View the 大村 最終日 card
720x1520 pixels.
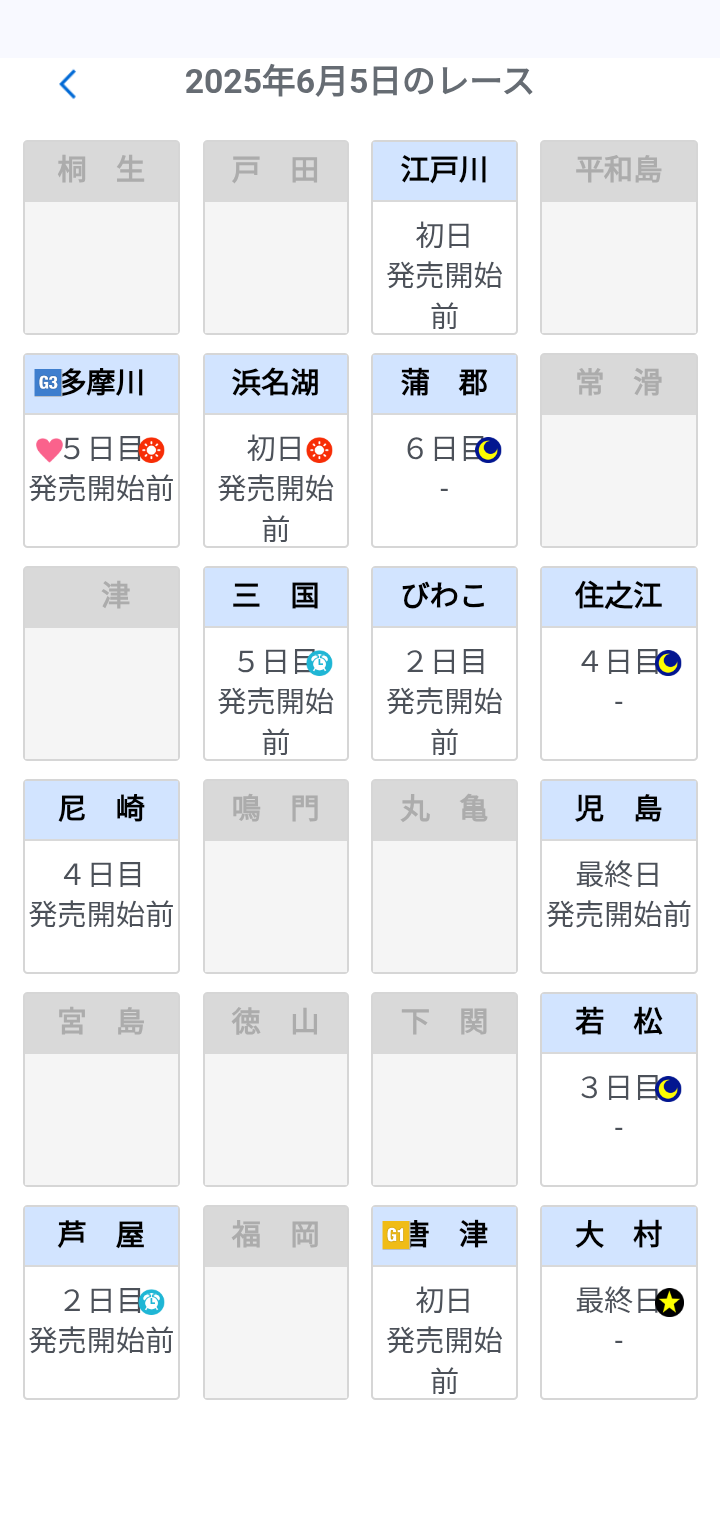click(619, 1302)
